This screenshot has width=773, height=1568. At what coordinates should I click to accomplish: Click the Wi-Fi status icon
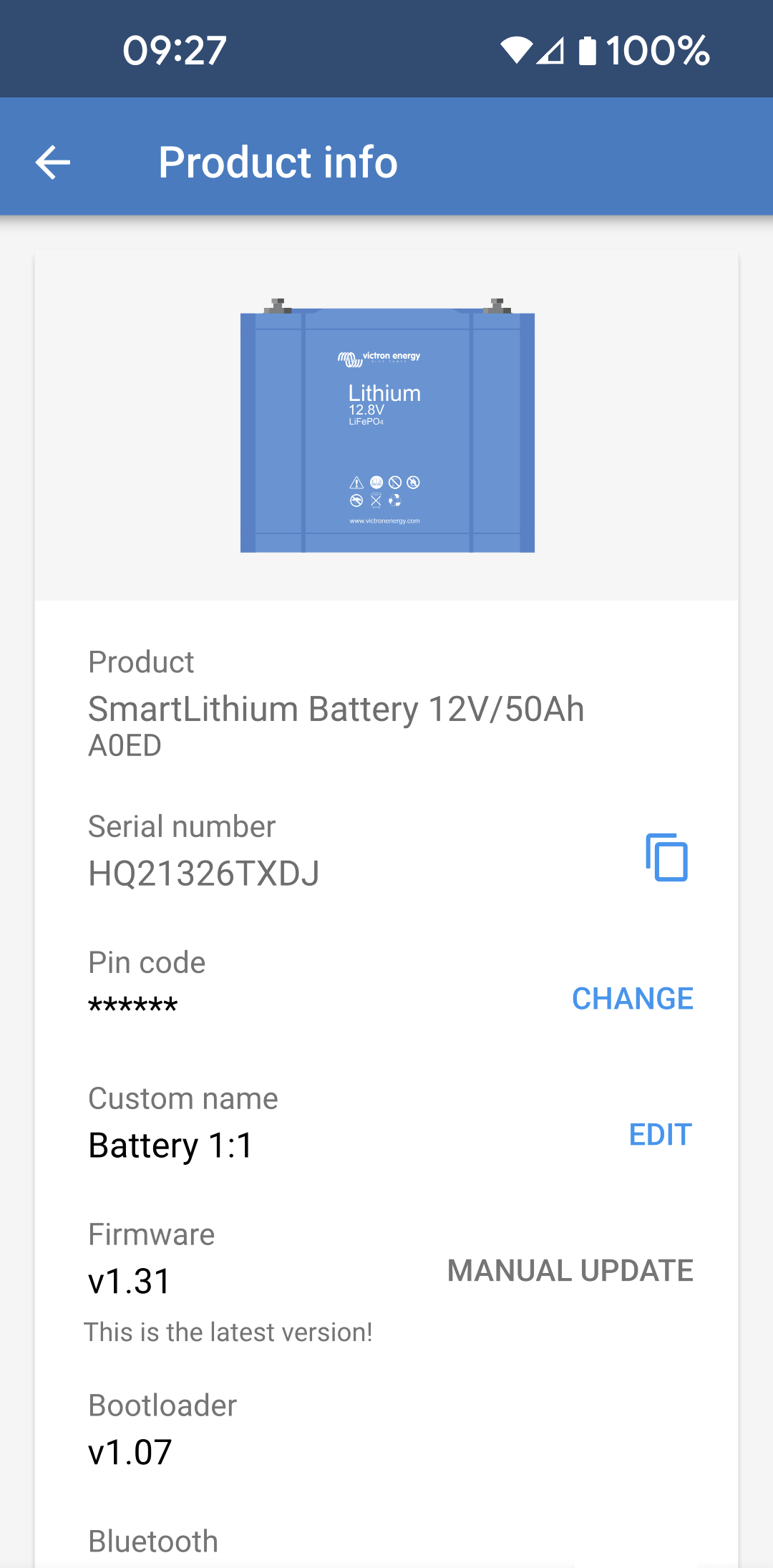click(518, 49)
